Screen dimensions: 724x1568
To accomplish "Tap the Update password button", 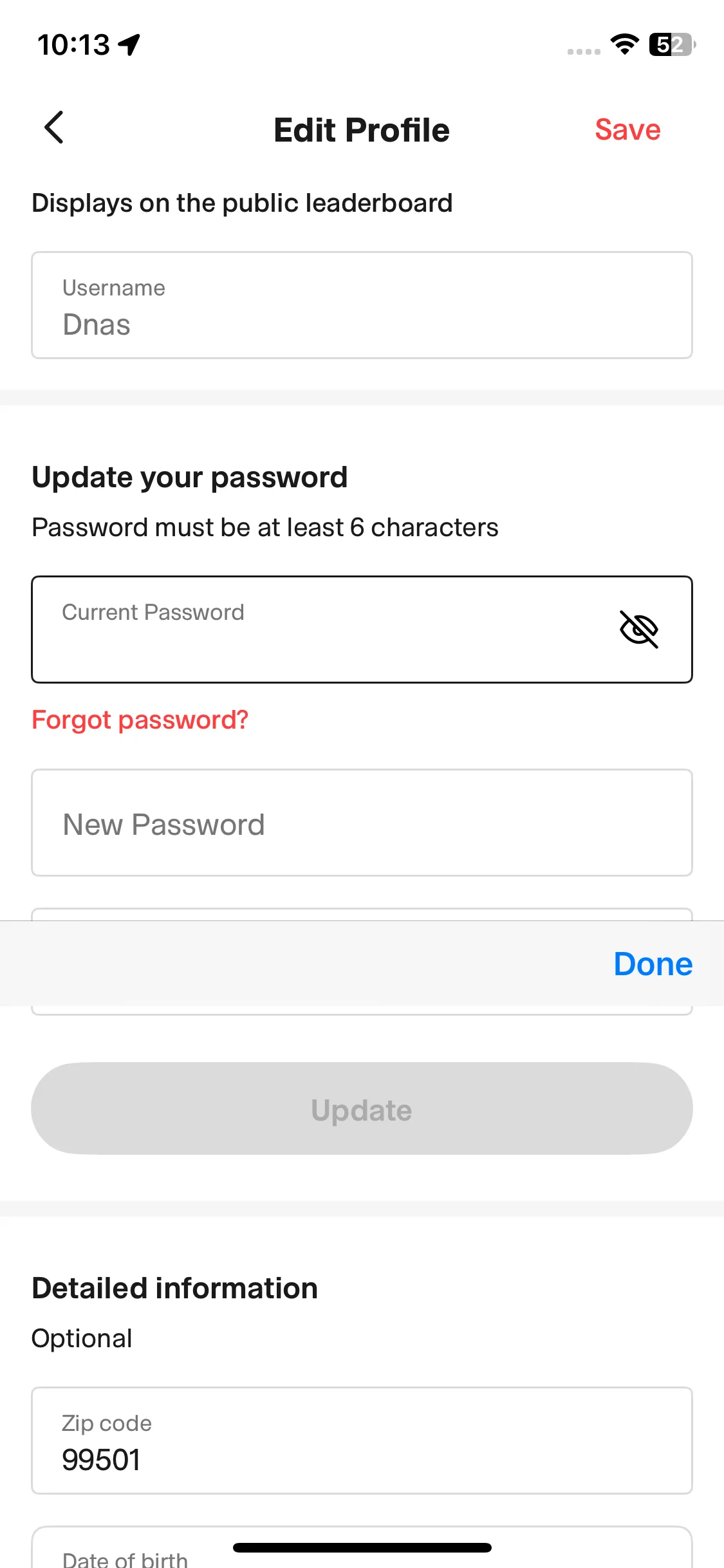I will (362, 1108).
